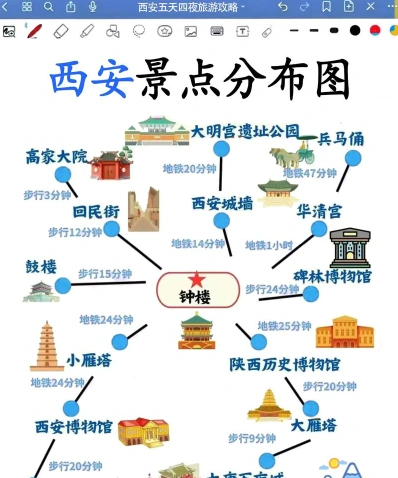Insert an image from the toolbar
The width and height of the screenshot is (398, 478).
[191, 32]
